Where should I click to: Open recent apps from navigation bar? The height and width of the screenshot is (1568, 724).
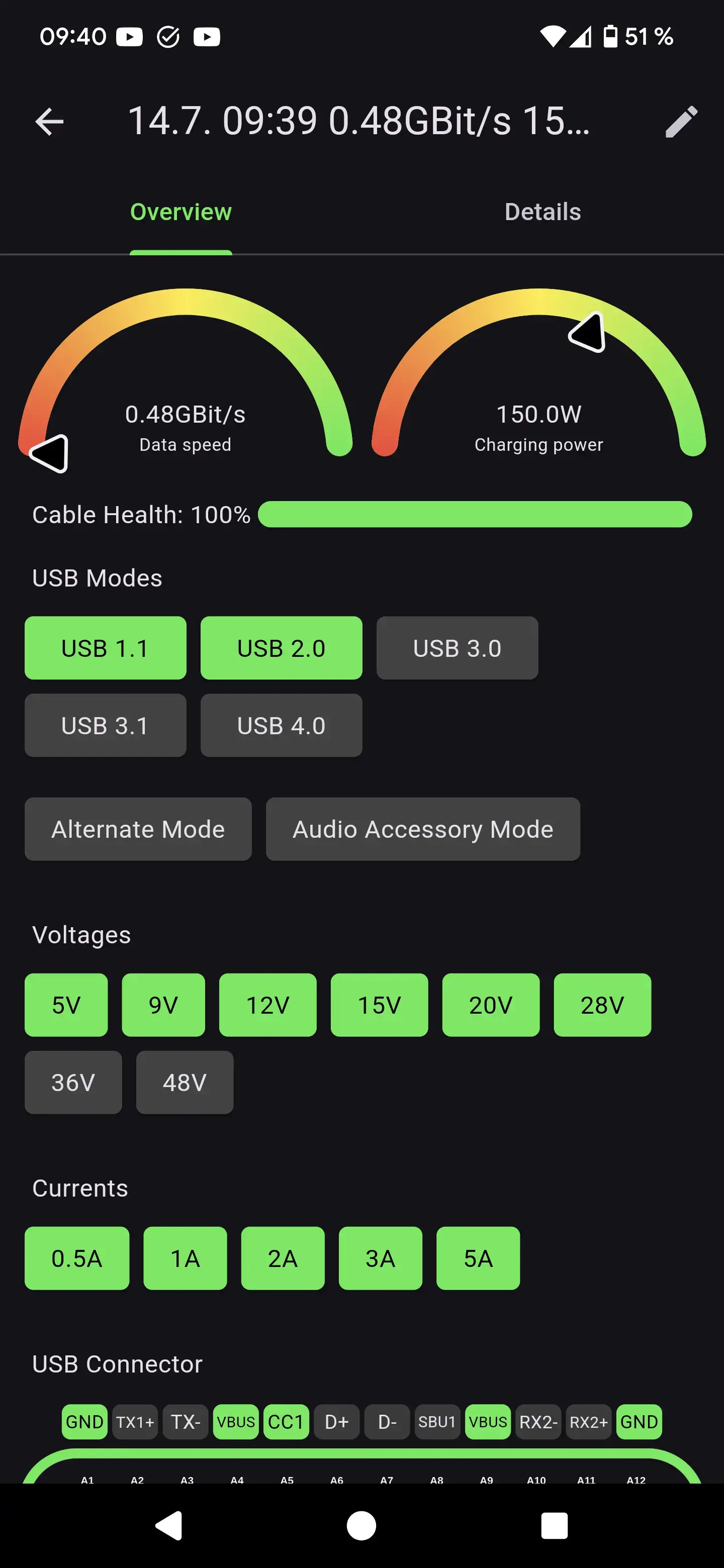554,1526
